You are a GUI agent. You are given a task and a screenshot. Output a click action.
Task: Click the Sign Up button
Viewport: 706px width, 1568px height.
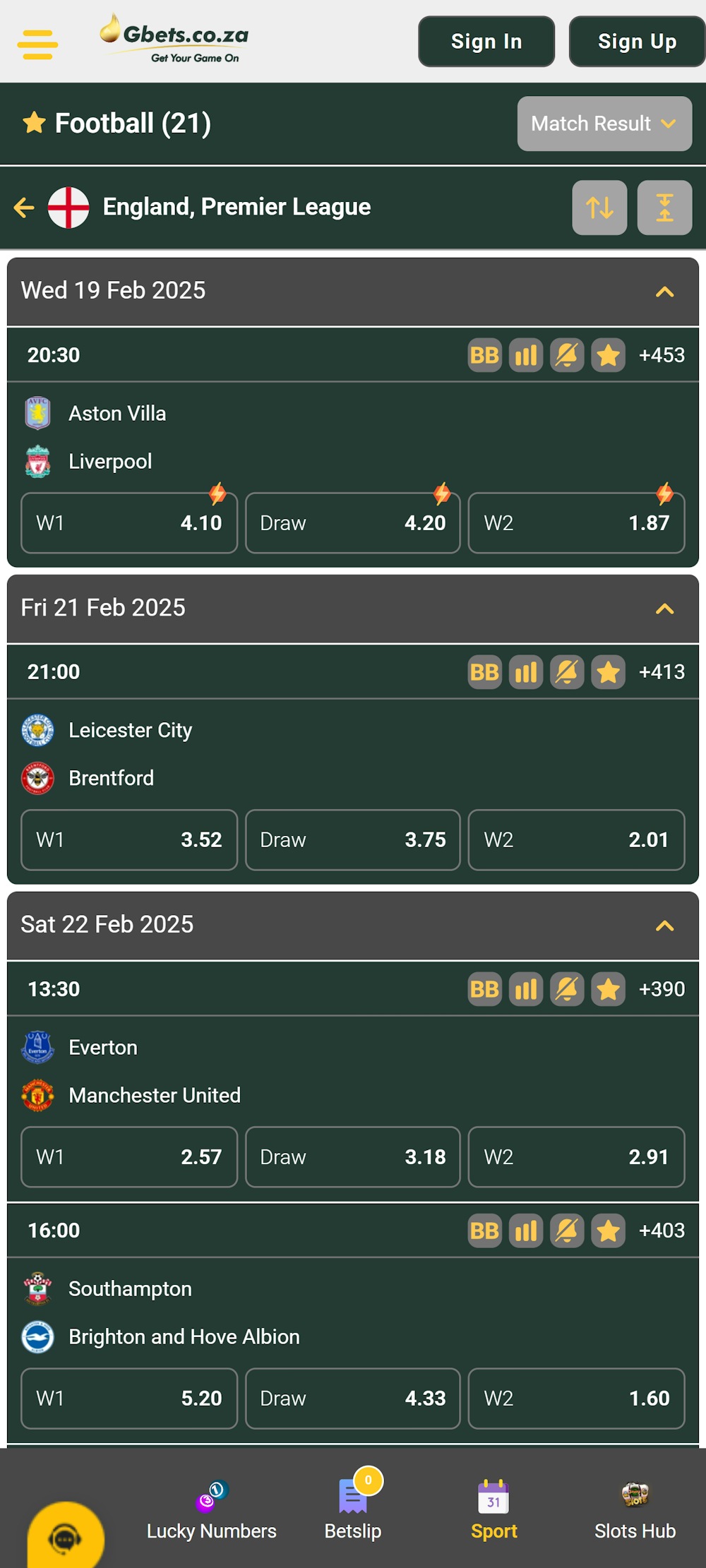636,41
